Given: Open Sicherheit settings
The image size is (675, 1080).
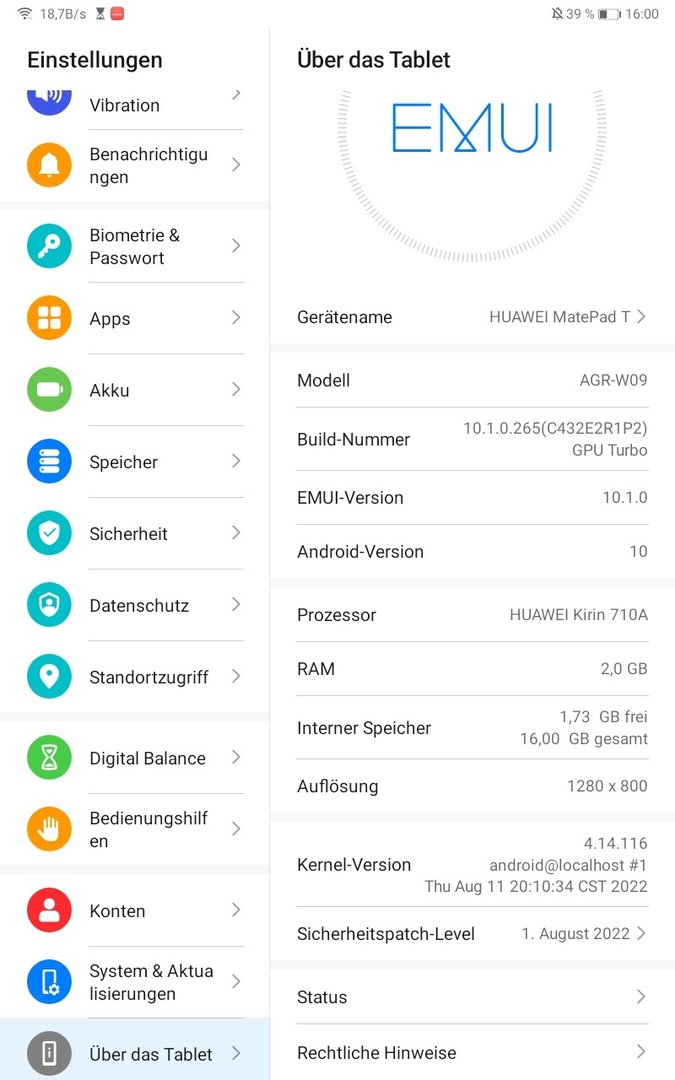Looking at the screenshot, I should pos(135,534).
